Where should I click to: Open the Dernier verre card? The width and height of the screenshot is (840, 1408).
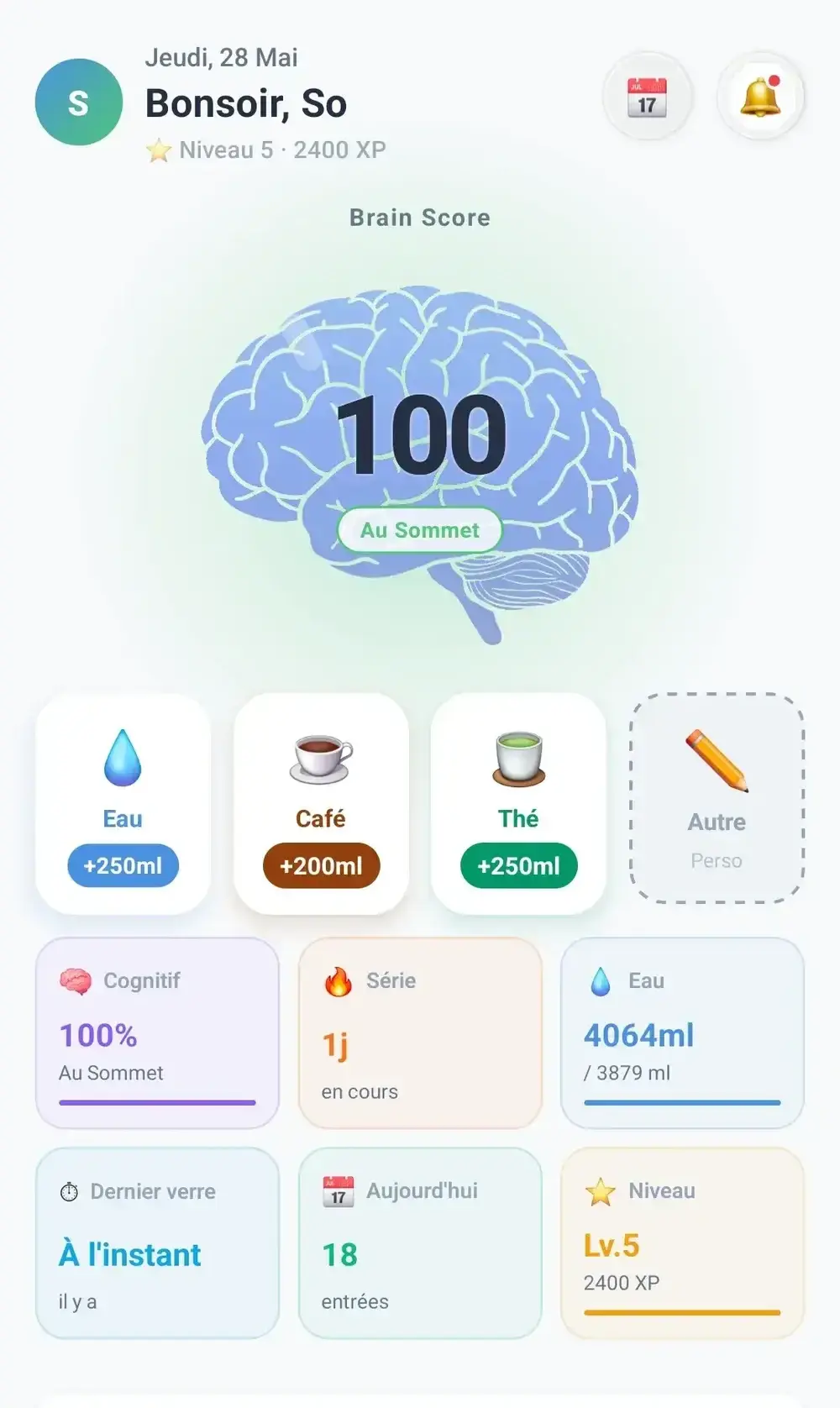157,1243
